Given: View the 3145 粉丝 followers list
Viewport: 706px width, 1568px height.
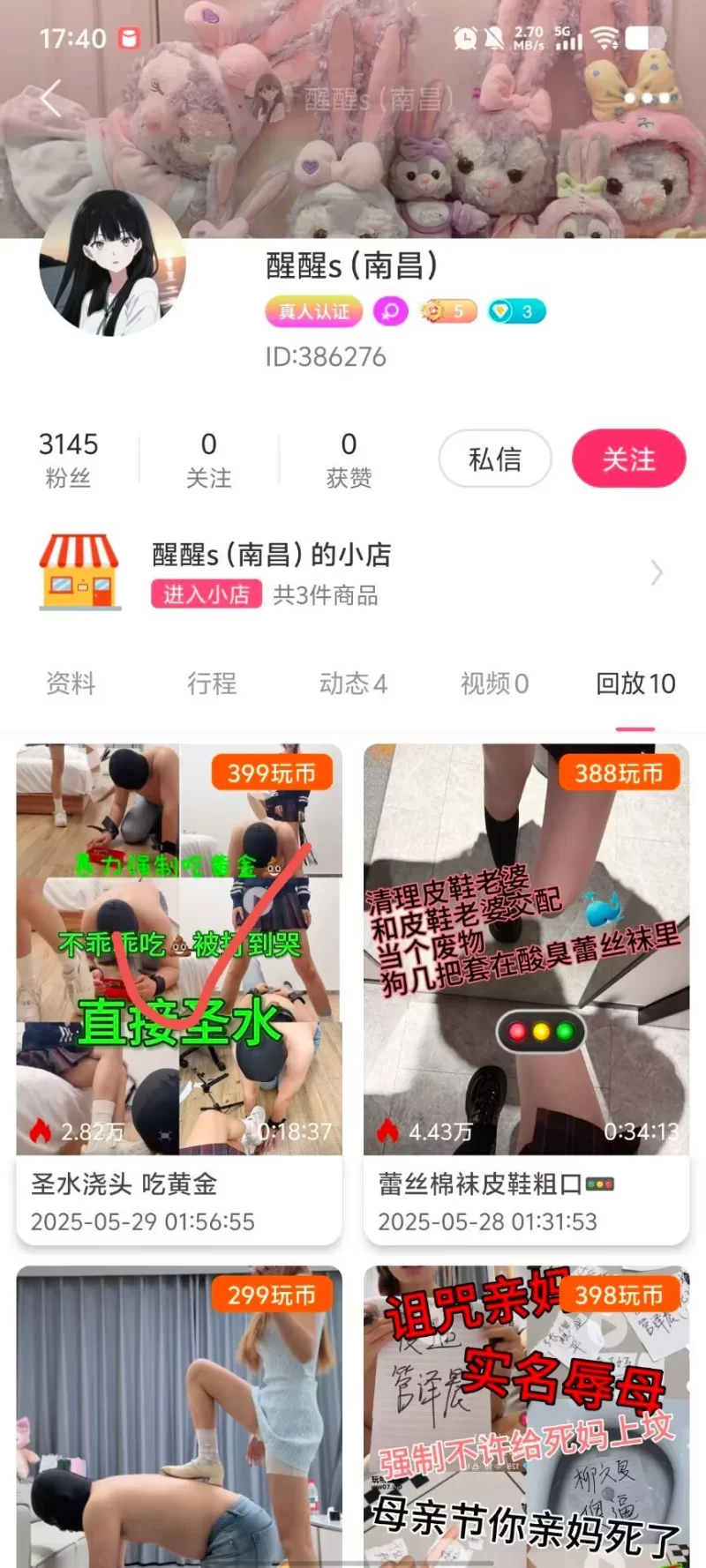Looking at the screenshot, I should 69,459.
